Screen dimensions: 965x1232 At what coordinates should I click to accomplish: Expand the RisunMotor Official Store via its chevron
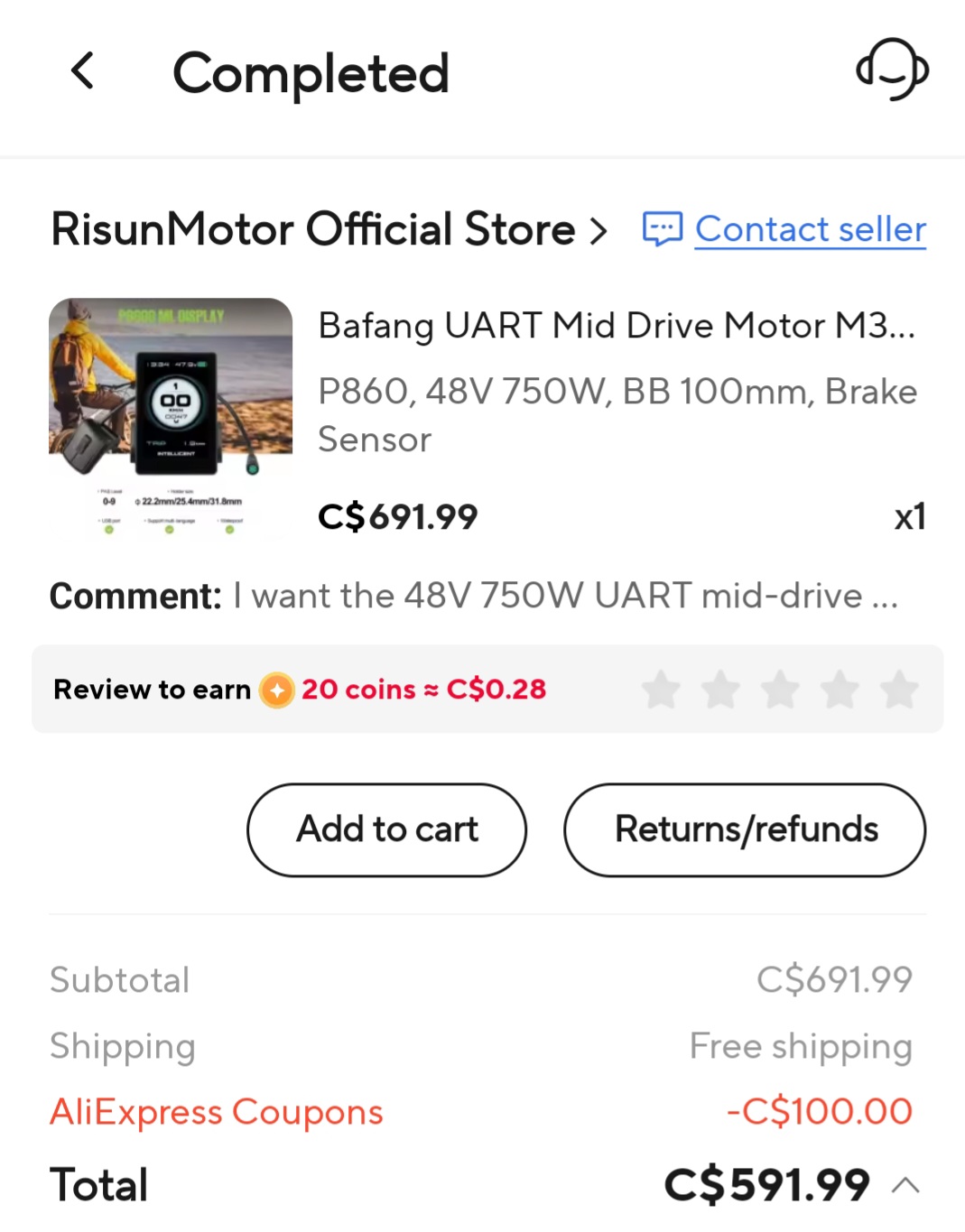[598, 231]
